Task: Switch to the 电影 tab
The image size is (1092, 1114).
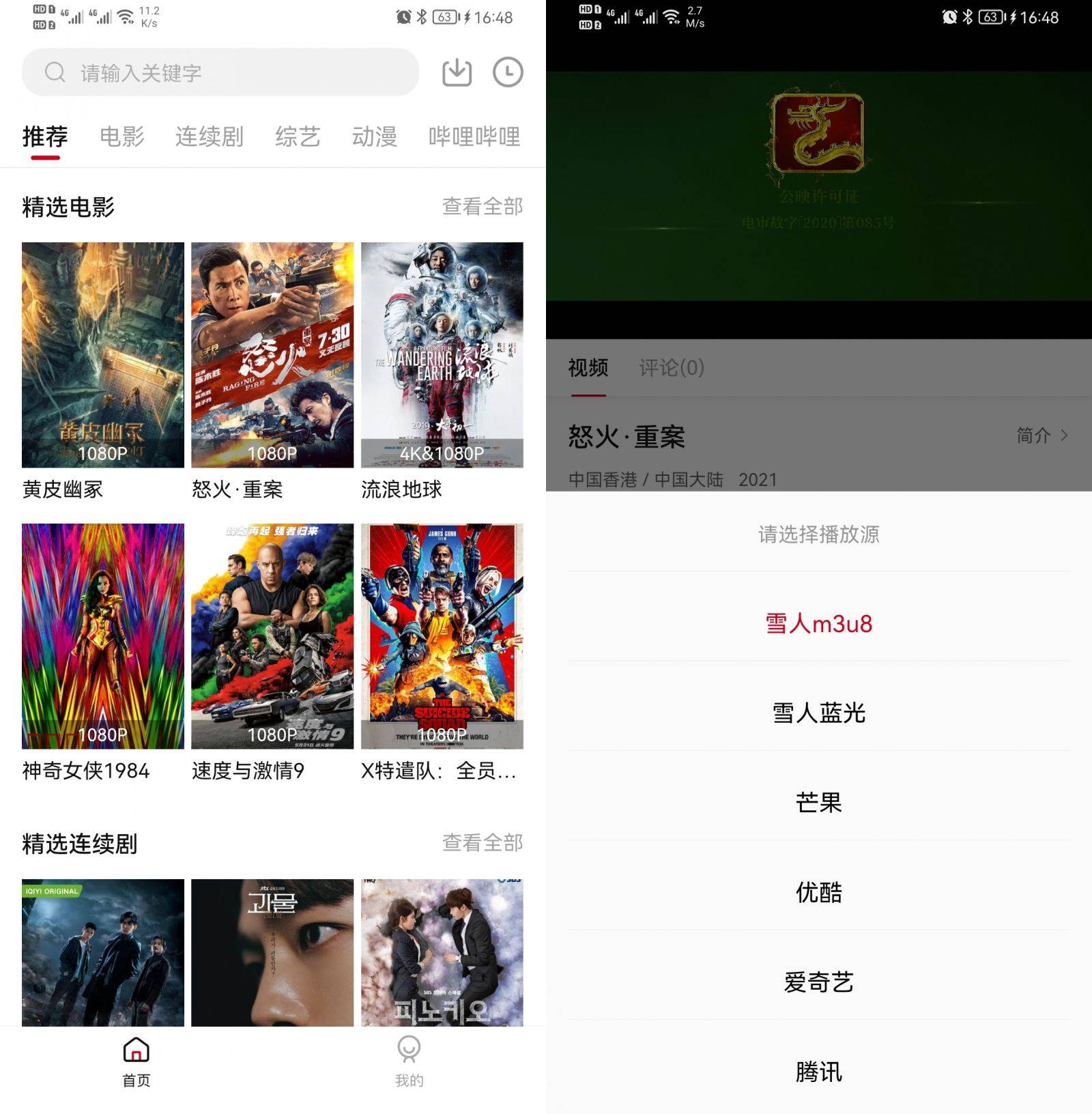Action: (x=121, y=137)
